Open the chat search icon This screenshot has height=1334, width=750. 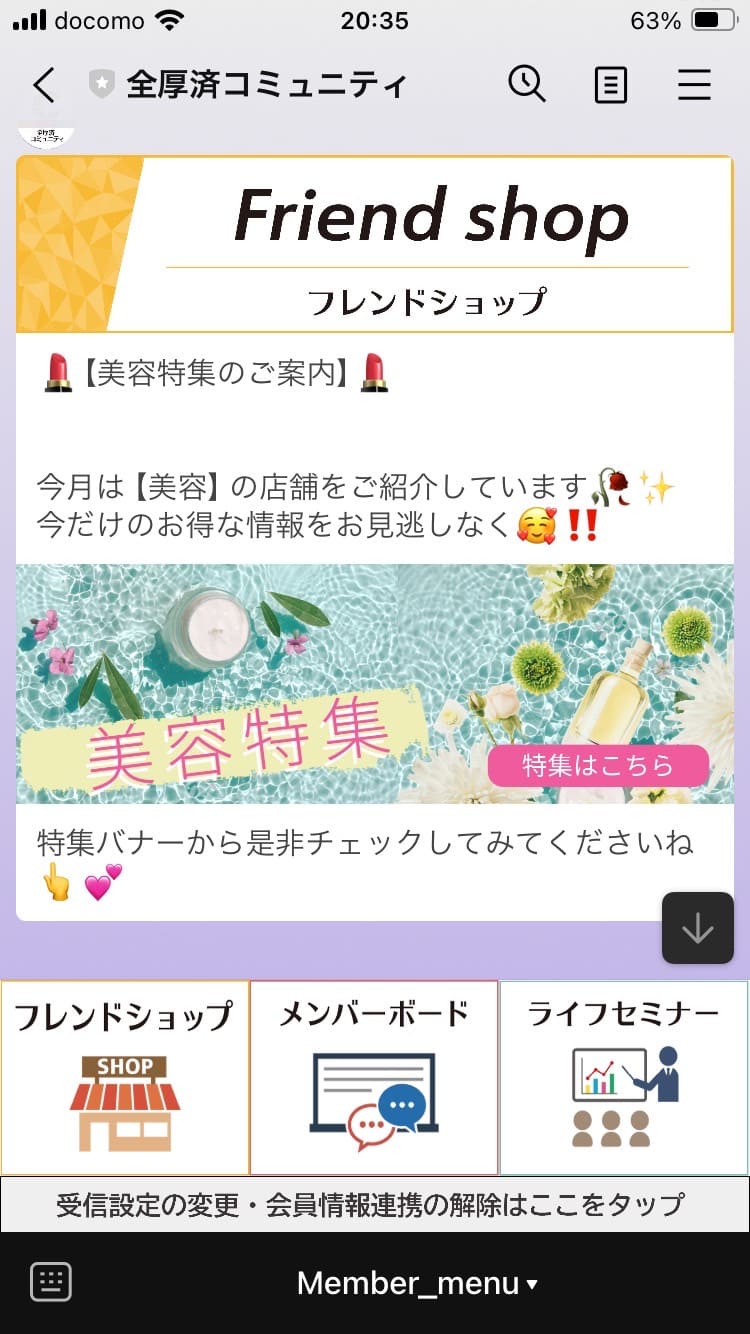click(527, 85)
